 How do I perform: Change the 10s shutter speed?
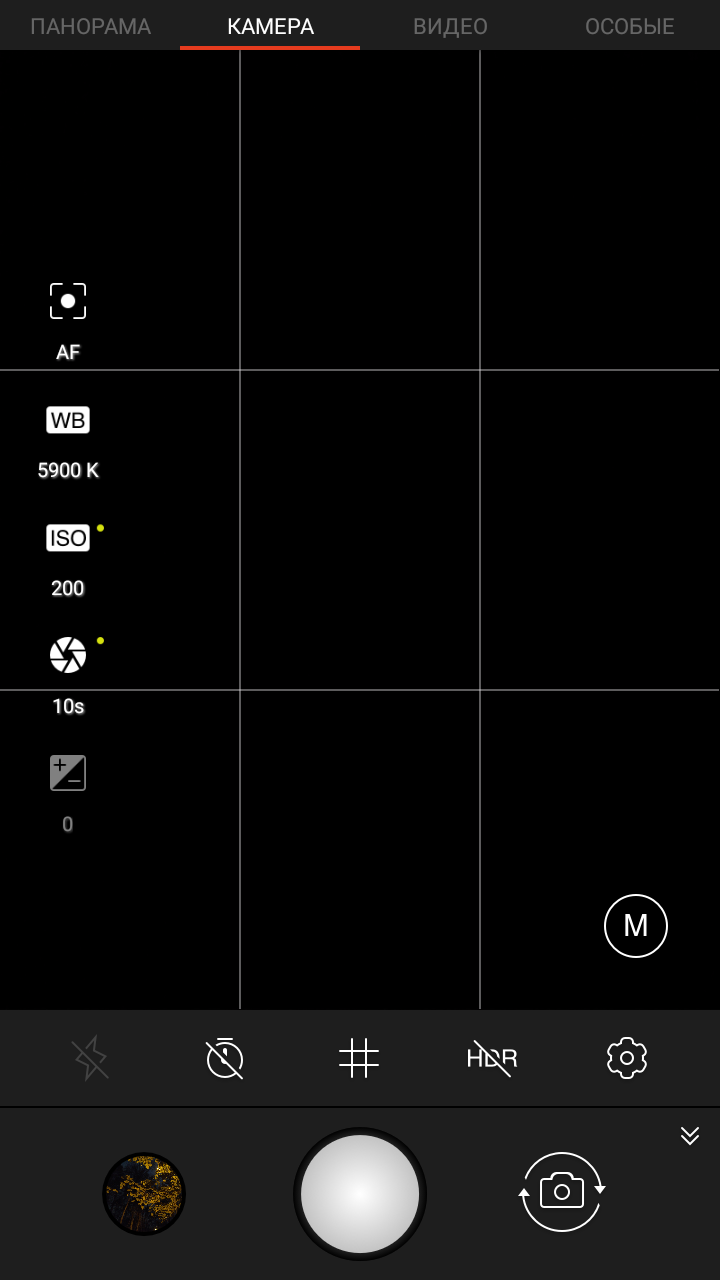[x=68, y=677]
